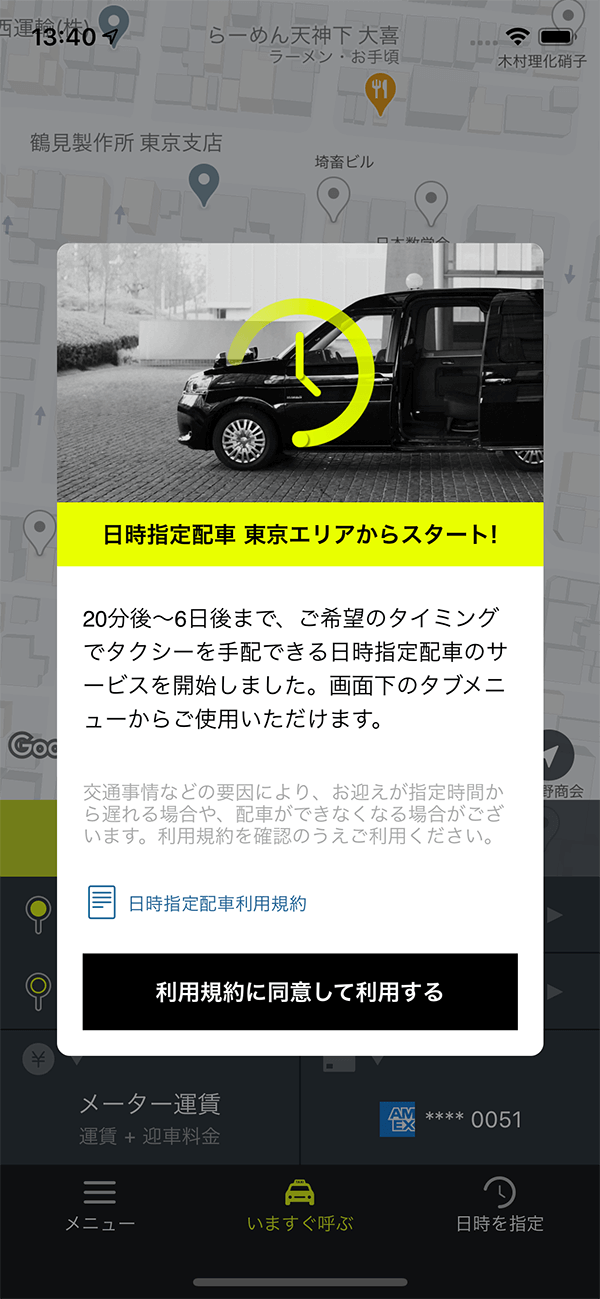Open 日時指定配車利用規約 link
Image resolution: width=600 pixels, height=1299 pixels.
(217, 904)
